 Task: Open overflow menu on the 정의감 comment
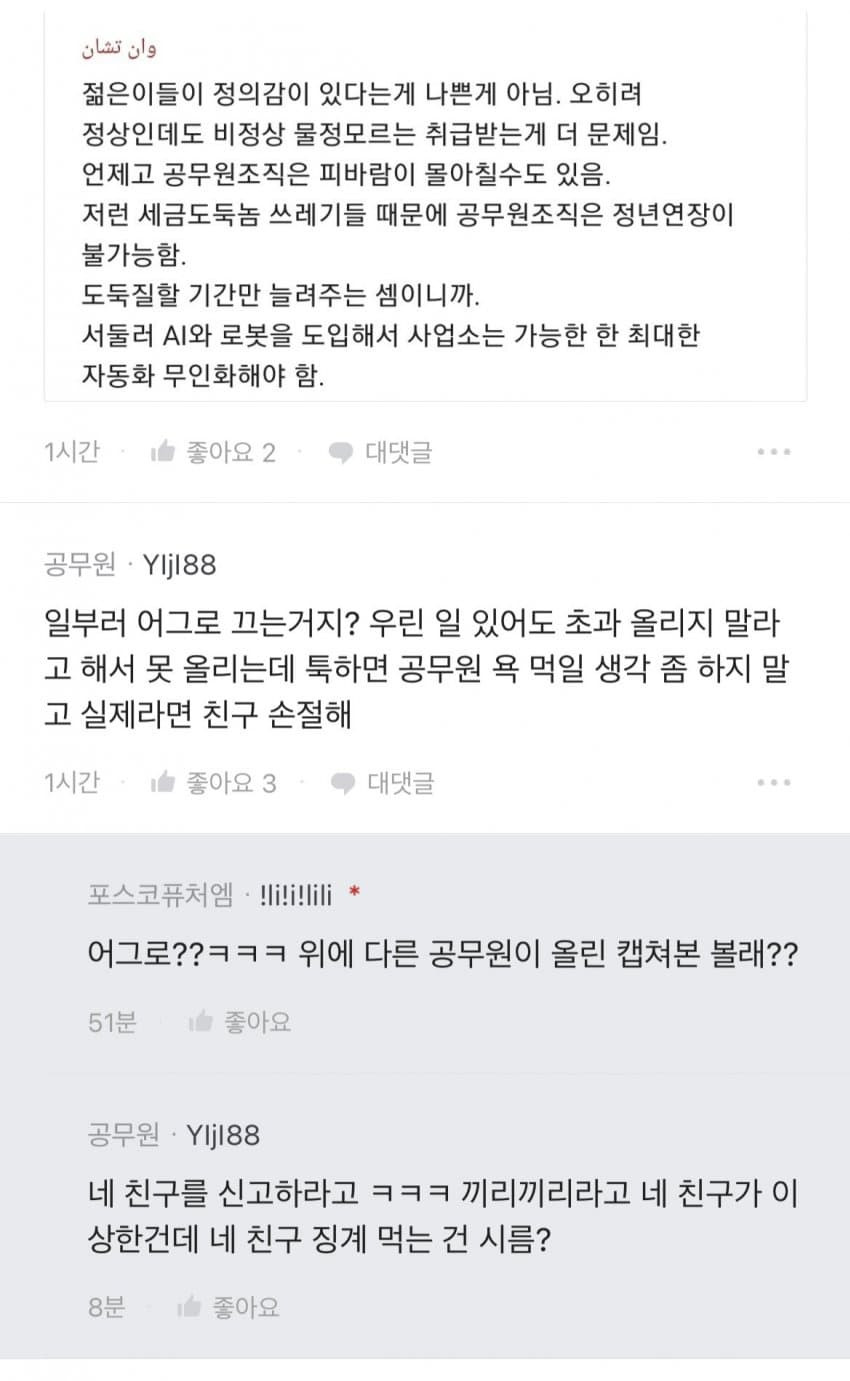[773, 452]
